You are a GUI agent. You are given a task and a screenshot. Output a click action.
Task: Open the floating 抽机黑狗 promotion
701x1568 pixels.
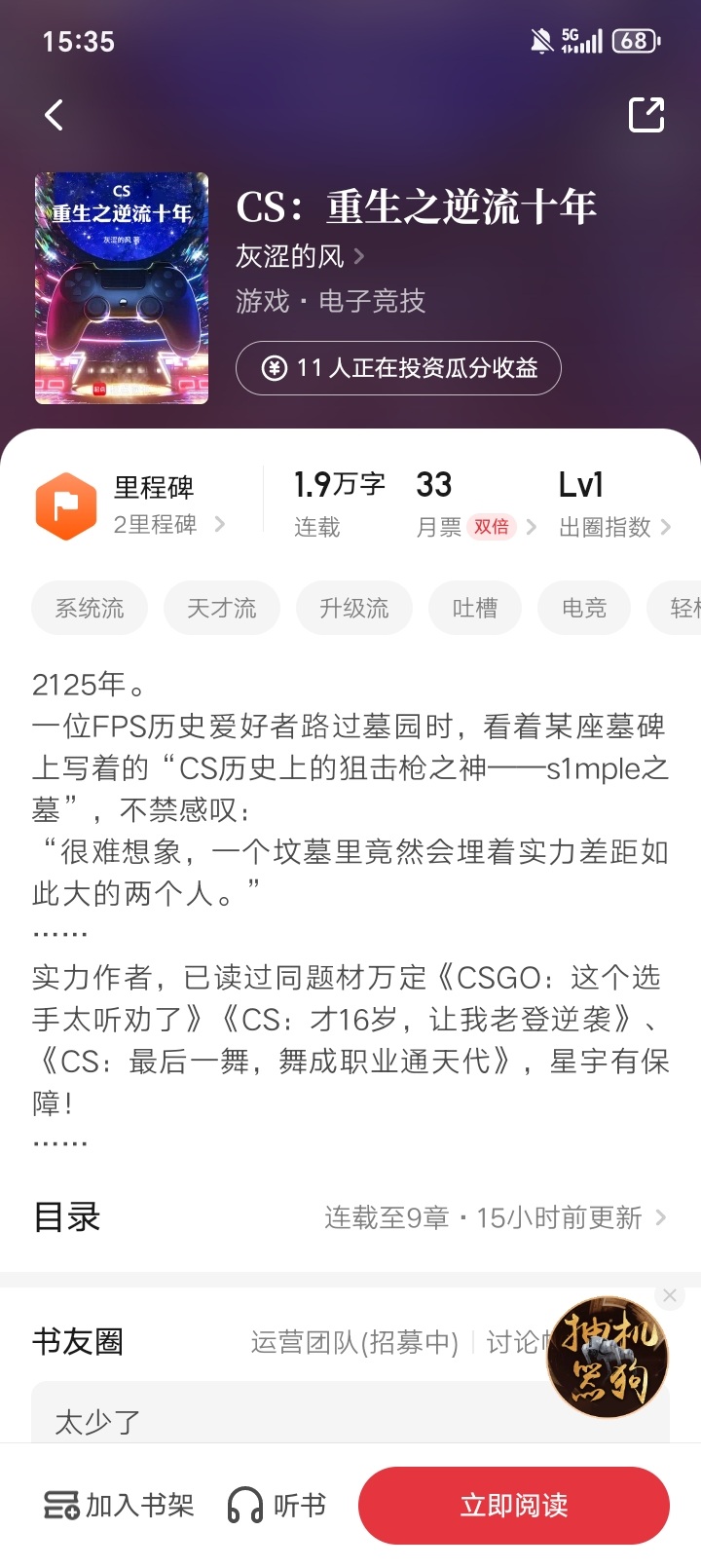608,1356
